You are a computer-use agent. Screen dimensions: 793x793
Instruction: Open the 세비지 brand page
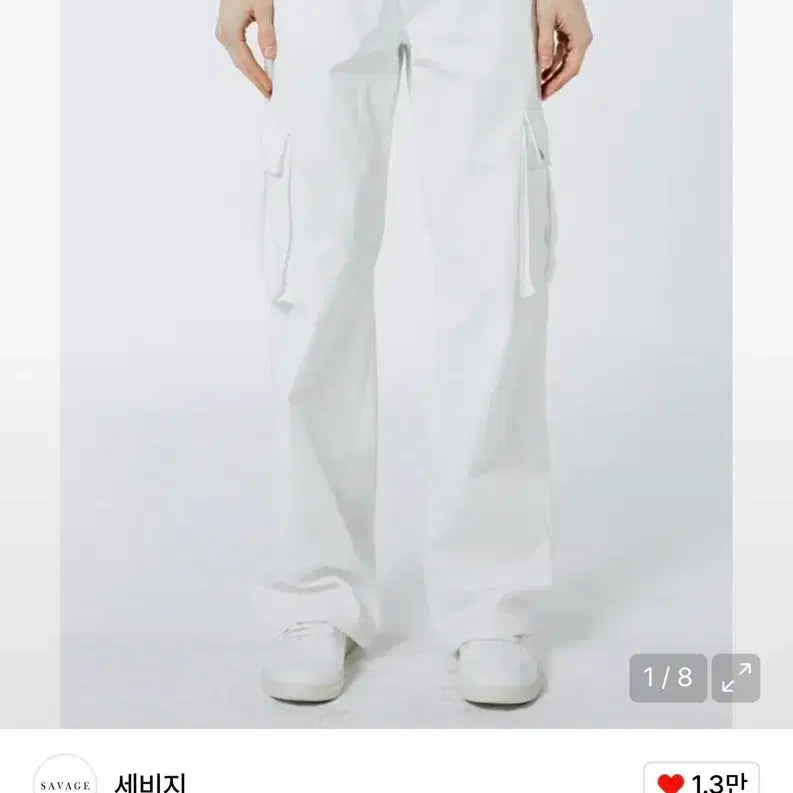[x=150, y=782]
